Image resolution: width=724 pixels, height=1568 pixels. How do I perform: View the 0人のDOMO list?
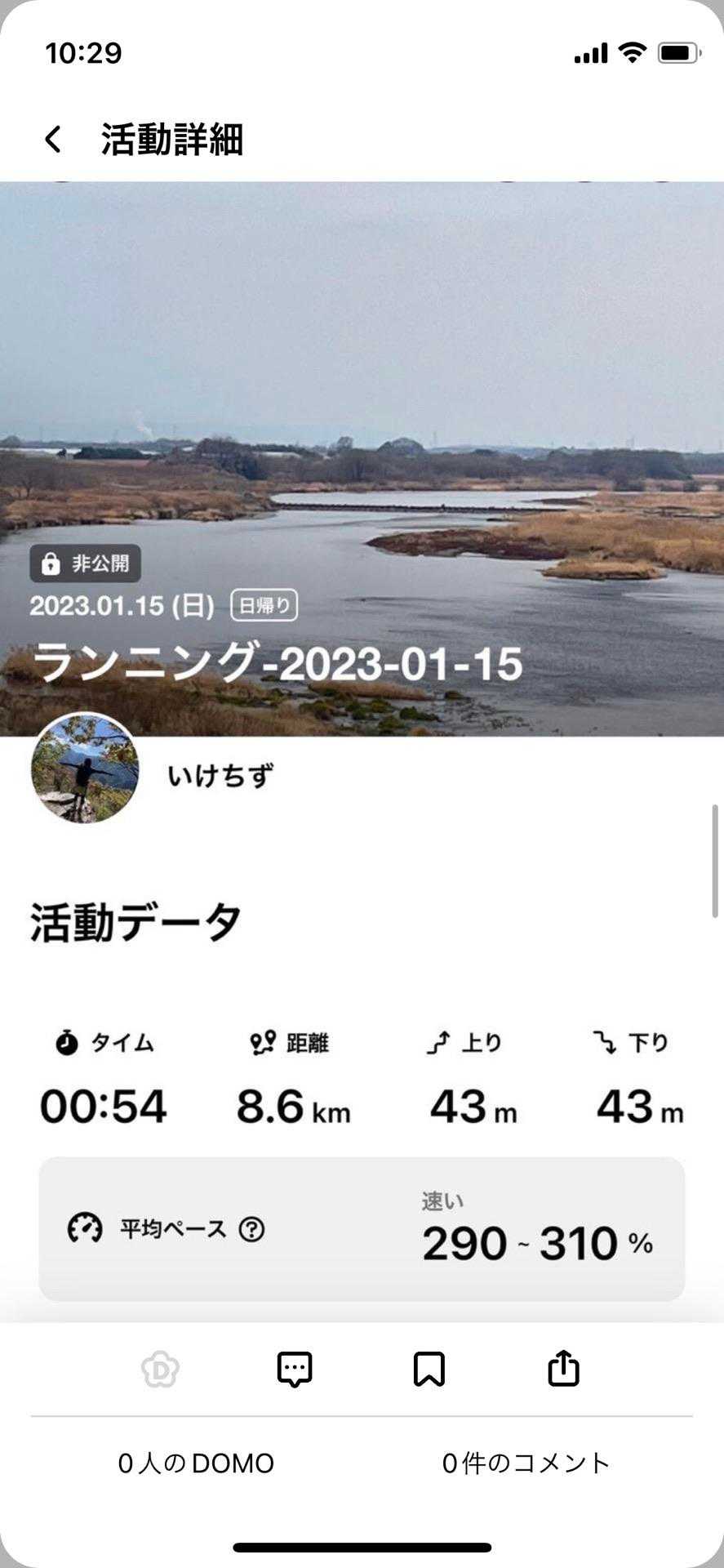coord(196,1463)
